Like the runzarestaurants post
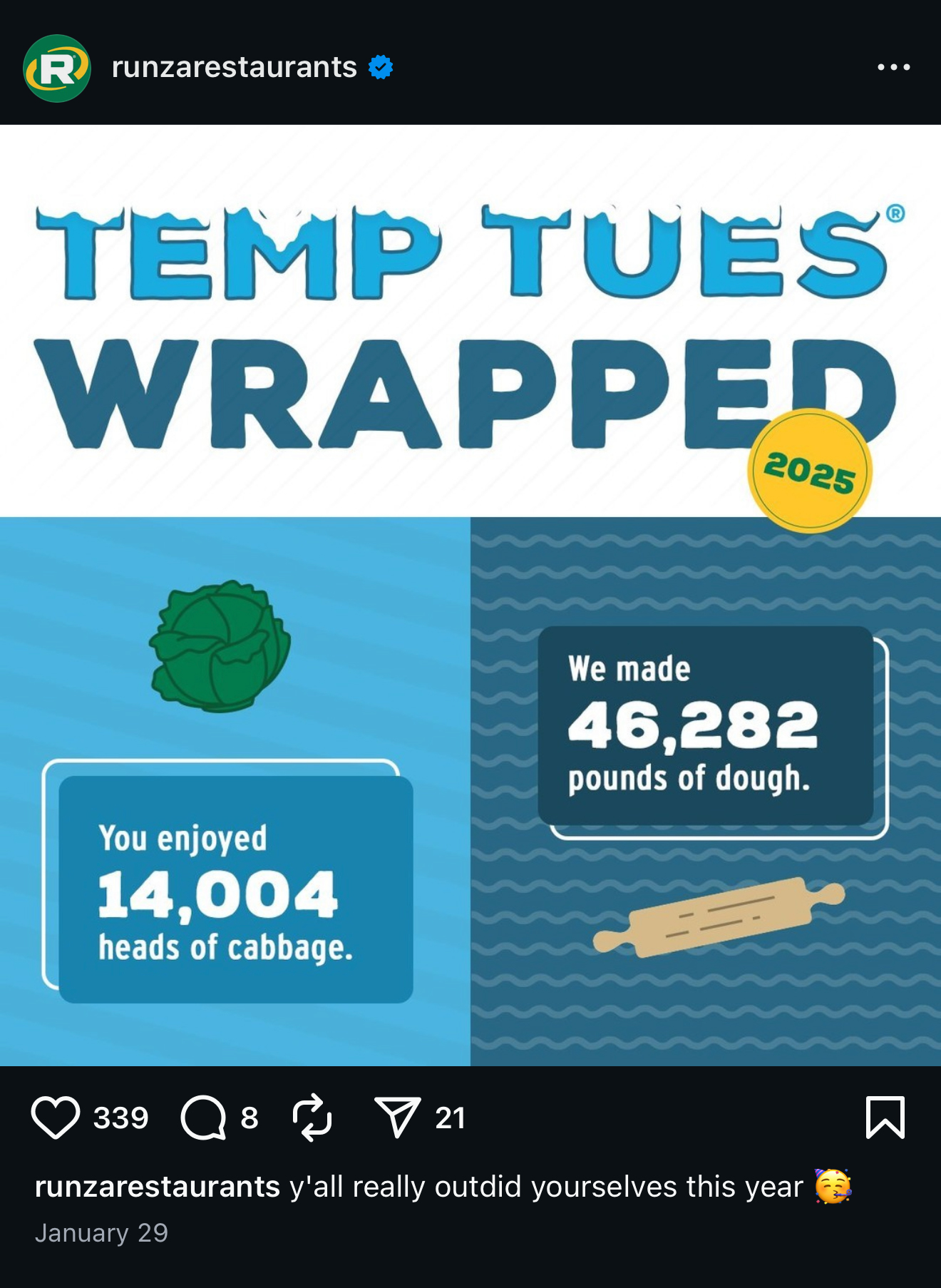 click(x=56, y=1118)
